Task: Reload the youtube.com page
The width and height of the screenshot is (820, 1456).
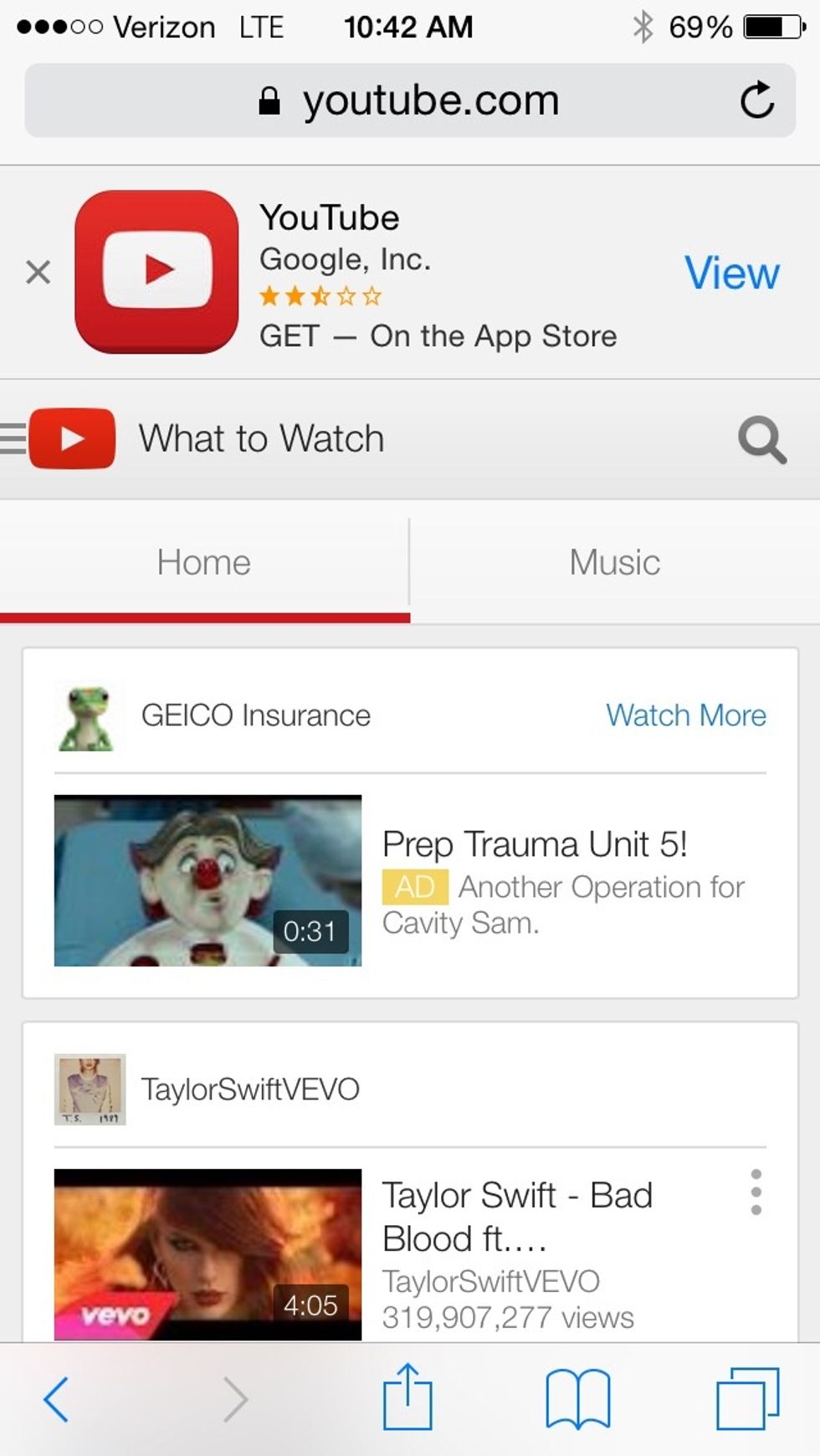Action: [756, 100]
